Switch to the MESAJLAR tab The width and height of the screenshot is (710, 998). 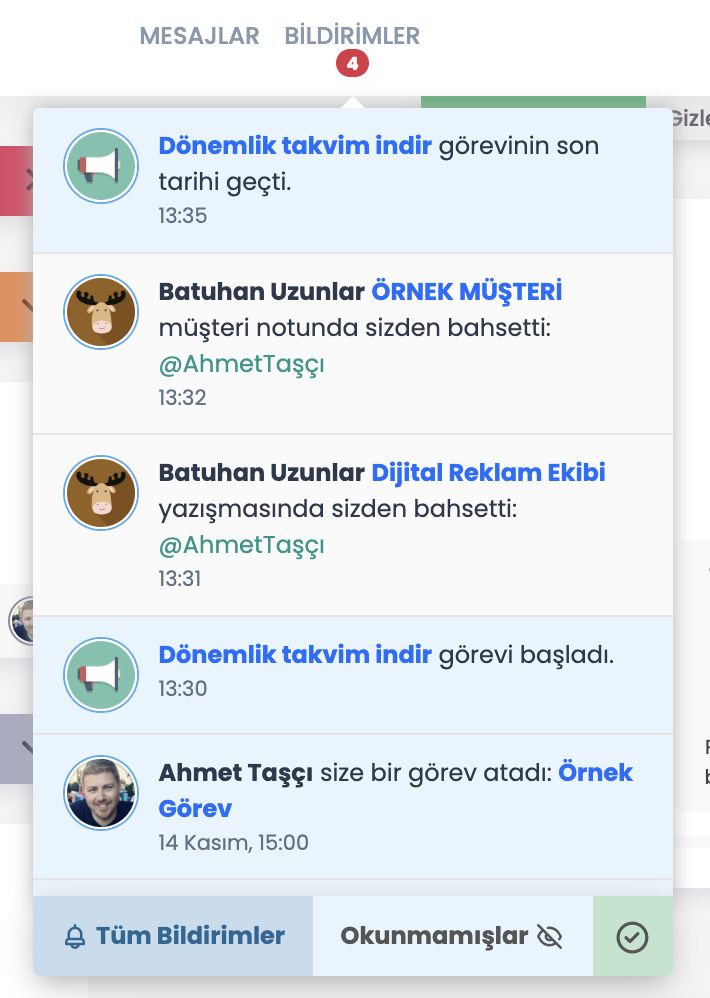click(x=199, y=36)
